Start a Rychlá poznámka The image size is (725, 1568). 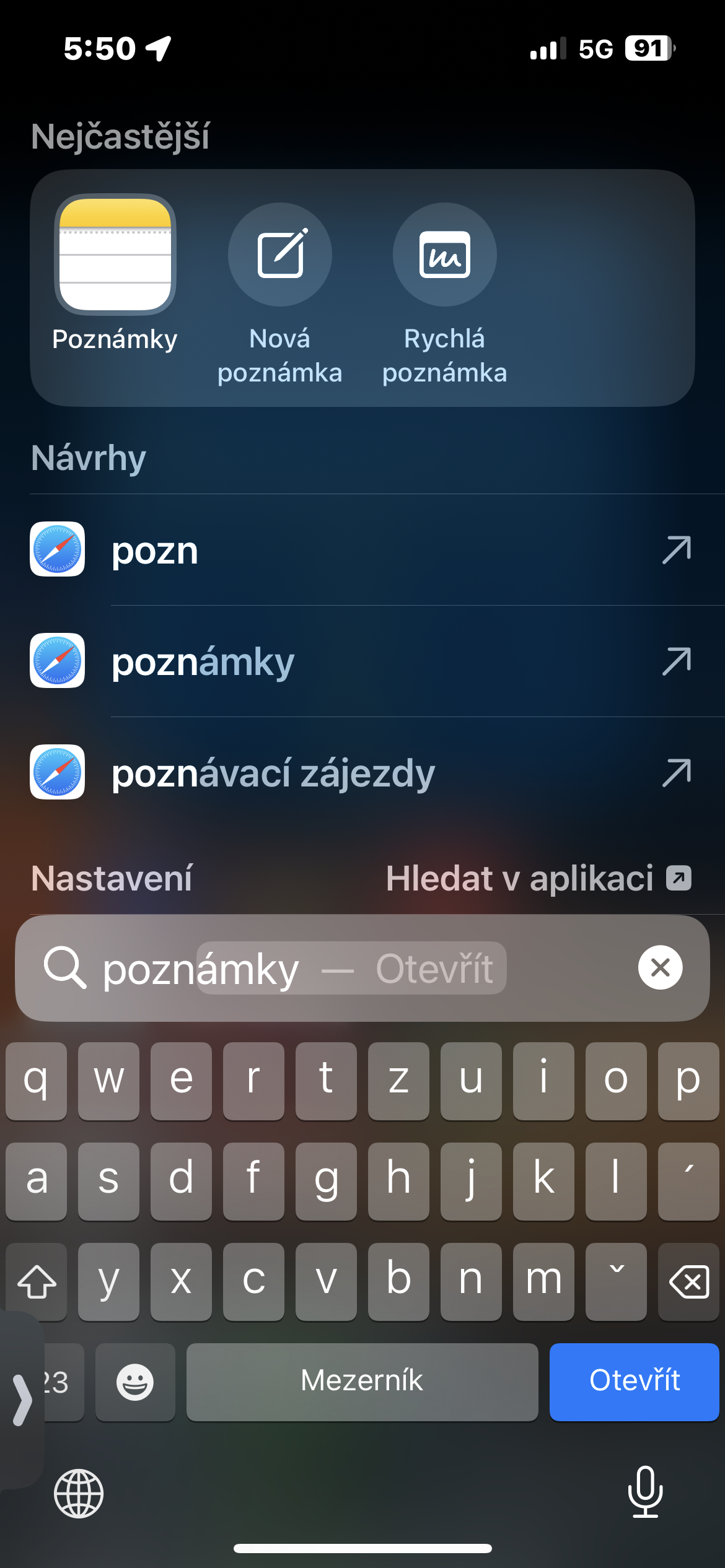(444, 255)
